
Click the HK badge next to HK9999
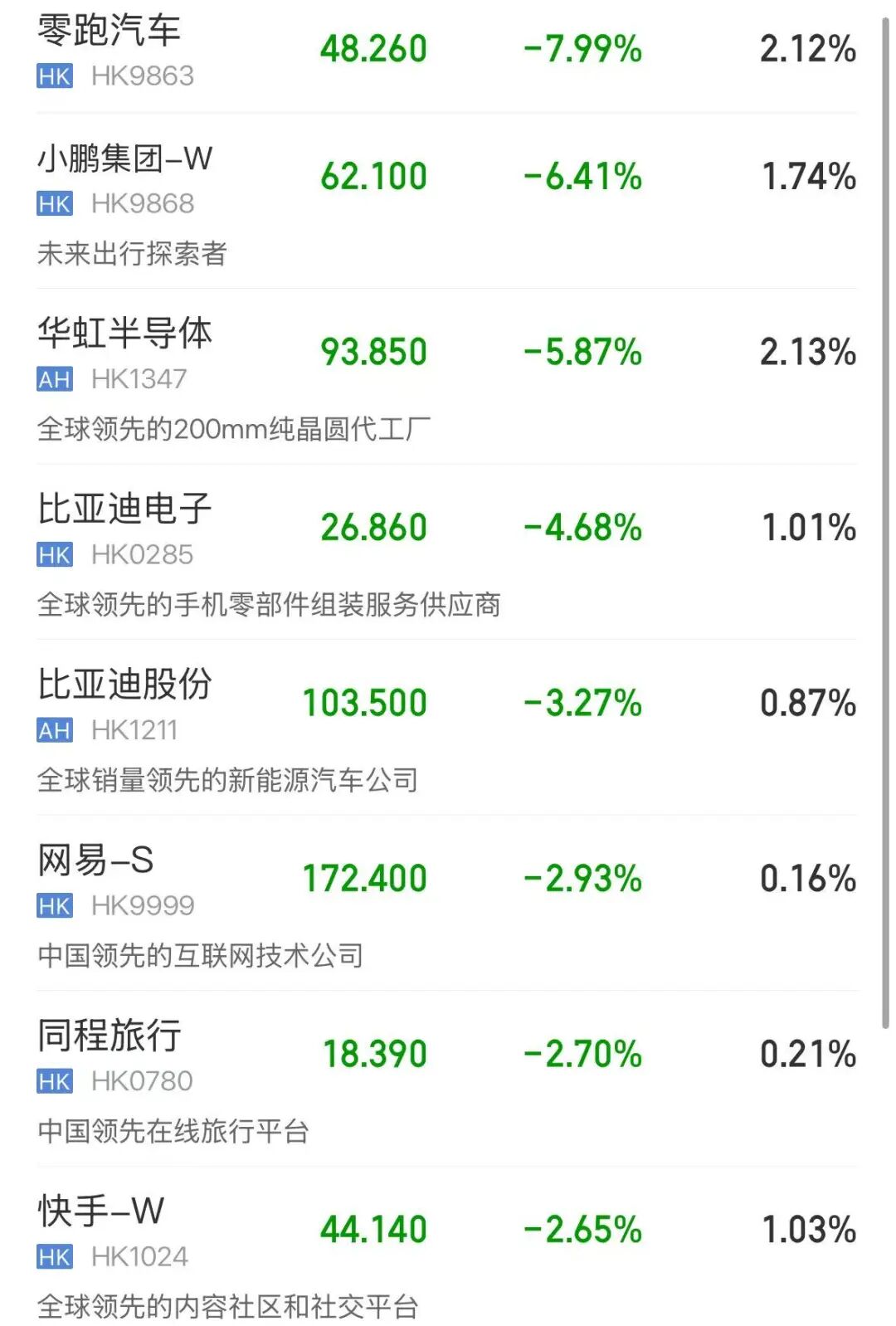[x=55, y=905]
